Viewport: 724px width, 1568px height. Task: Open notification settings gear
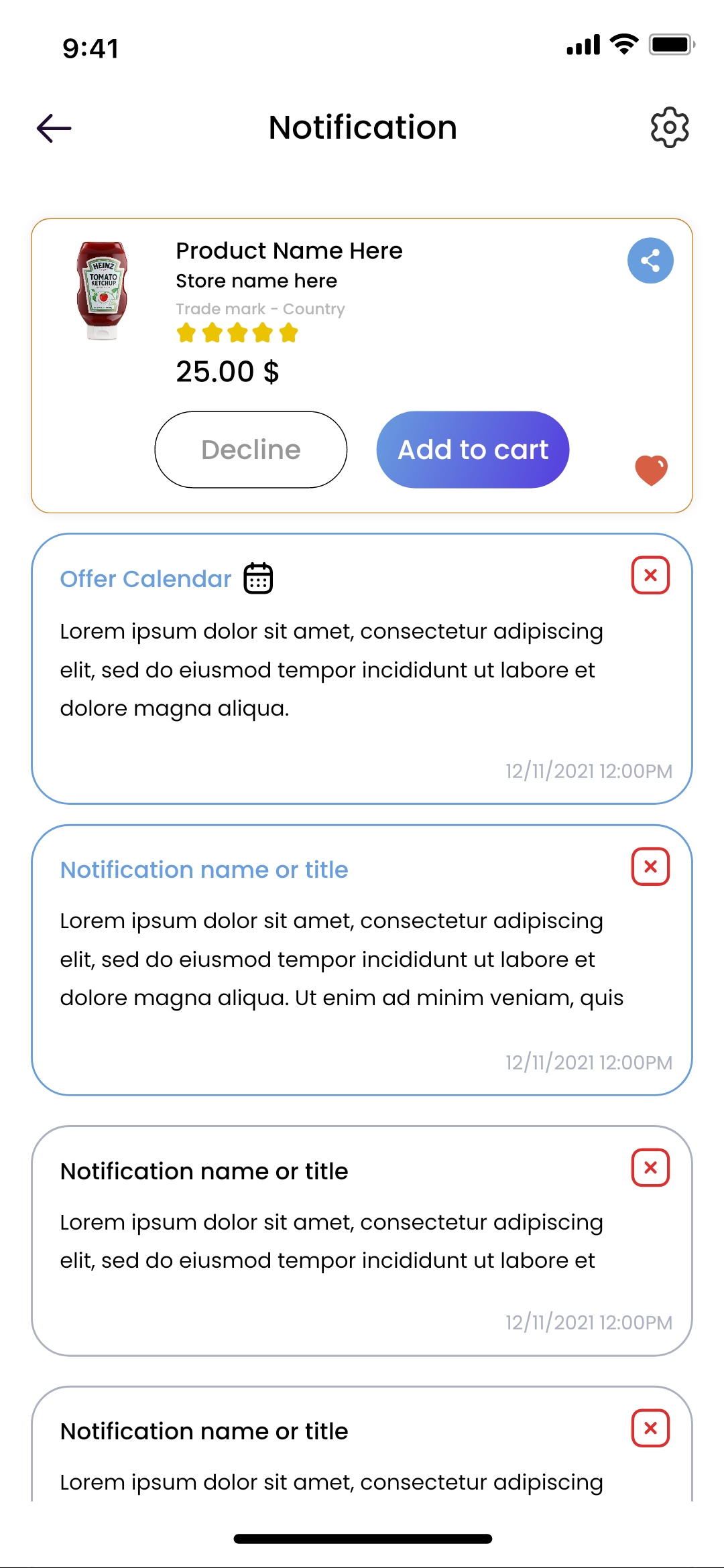(669, 127)
